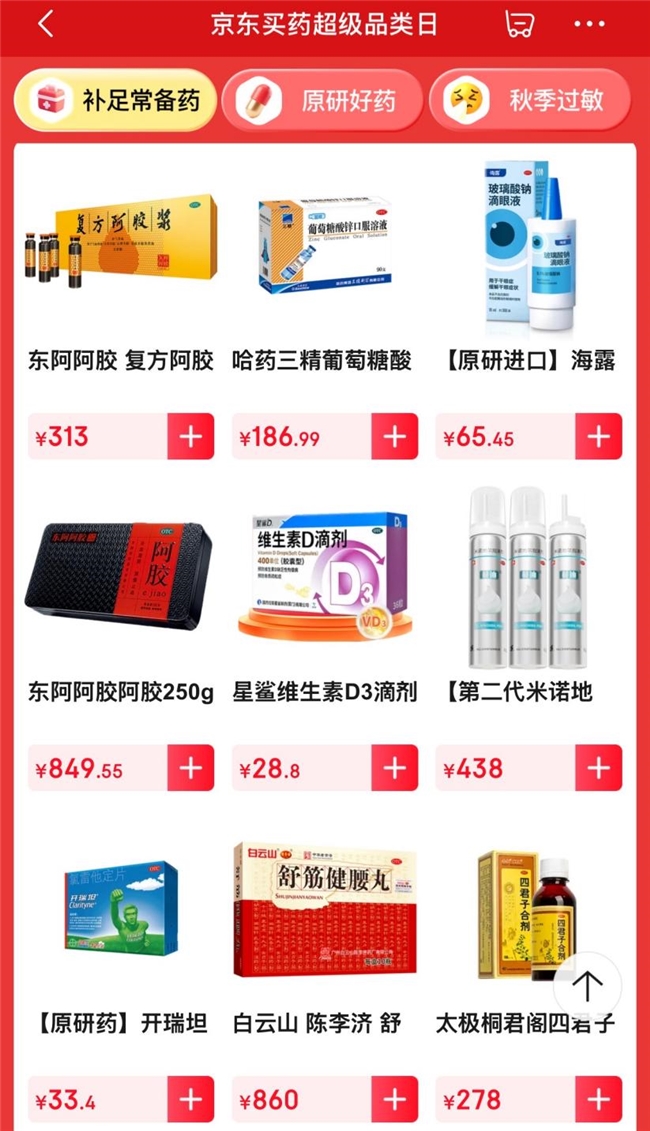Screen dimensions: 650x1131
Task: Add the ¥278 四君子合剂 to cart
Action: (x=598, y=1100)
